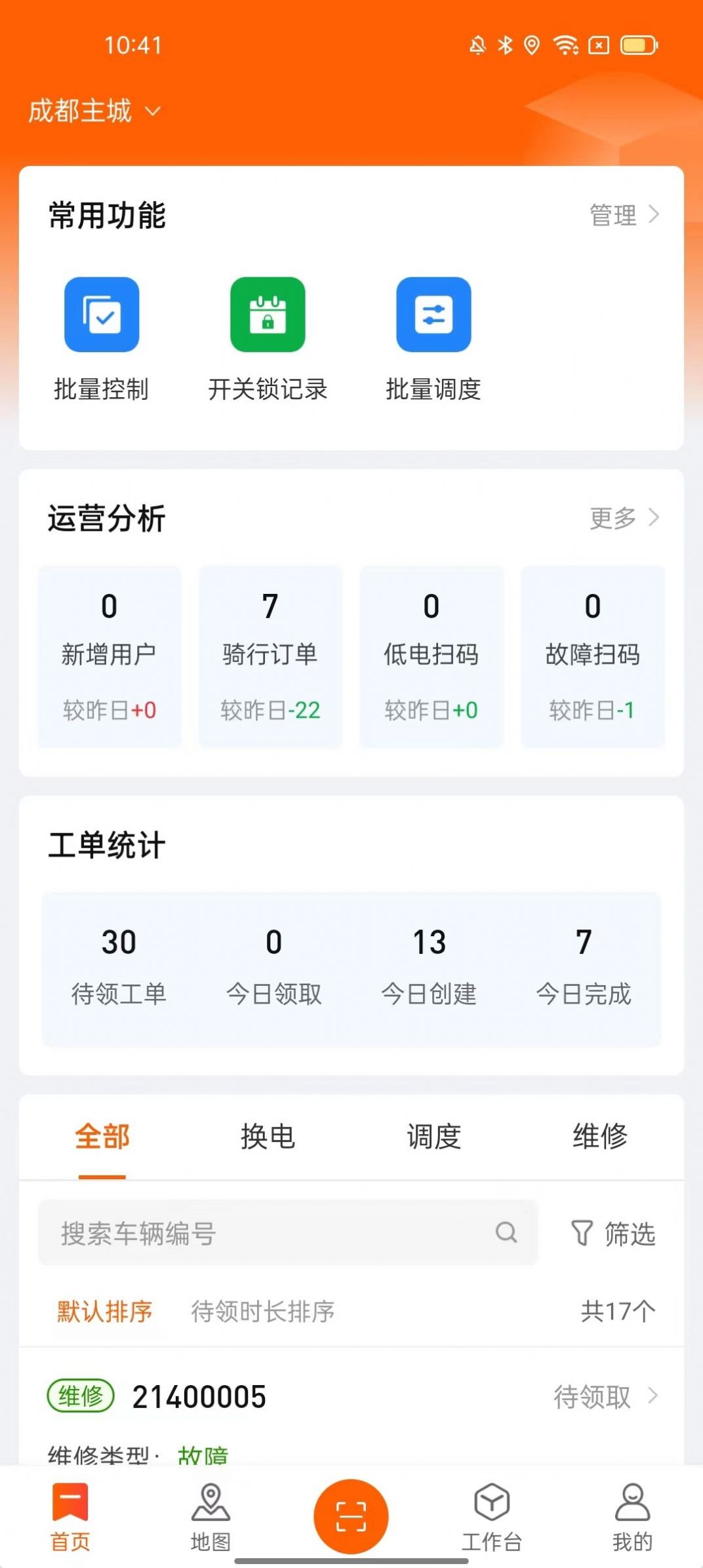This screenshot has height=1568, width=703.
Task: Open the 成都主城 city selector
Action: [x=92, y=111]
